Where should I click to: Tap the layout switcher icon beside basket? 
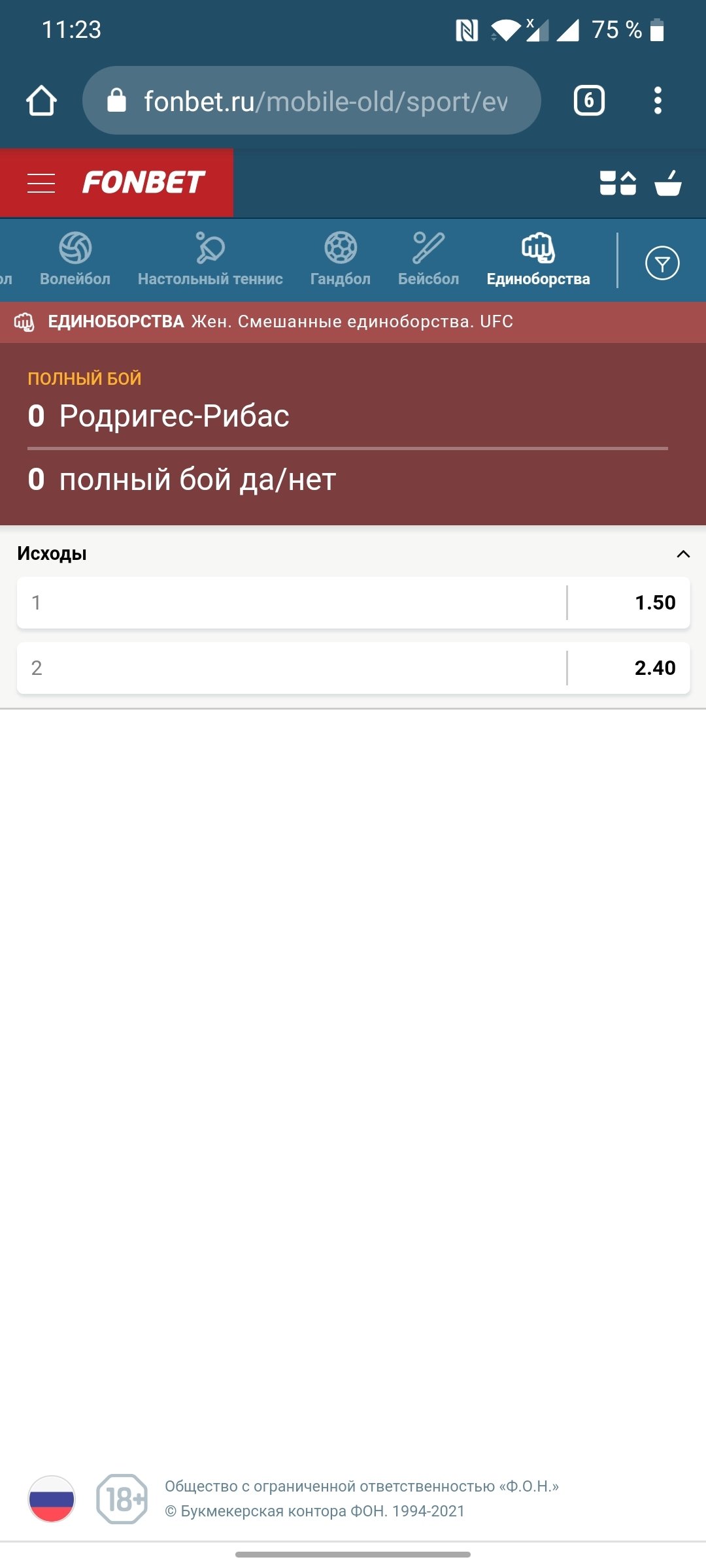pos(618,183)
